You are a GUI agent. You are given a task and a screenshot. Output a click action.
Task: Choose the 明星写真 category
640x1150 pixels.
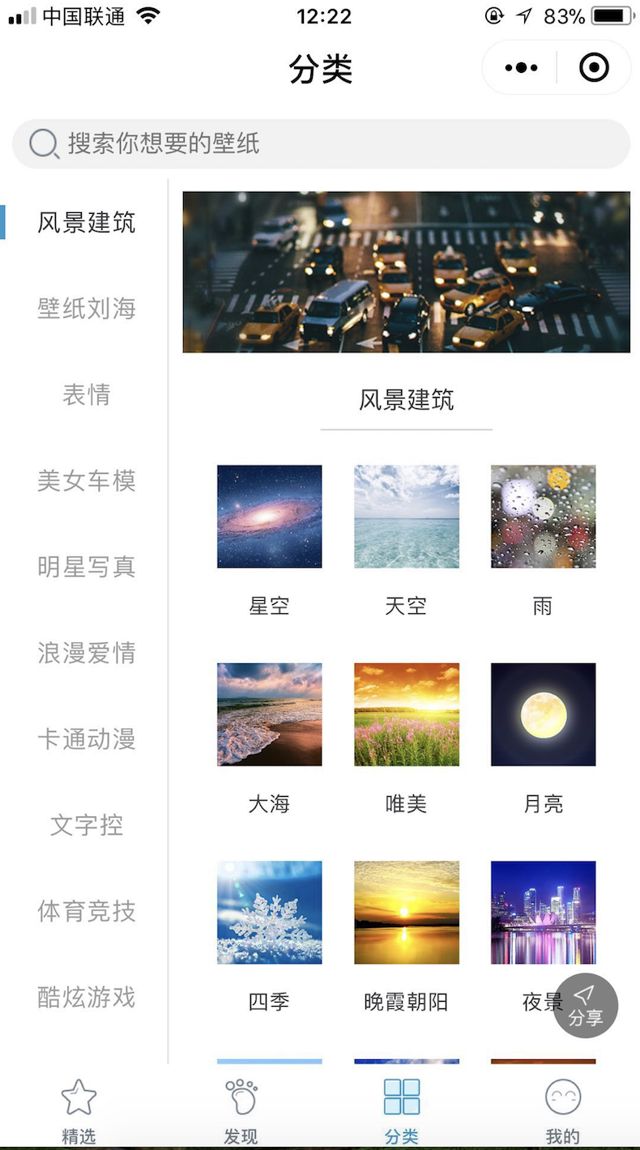click(x=86, y=567)
